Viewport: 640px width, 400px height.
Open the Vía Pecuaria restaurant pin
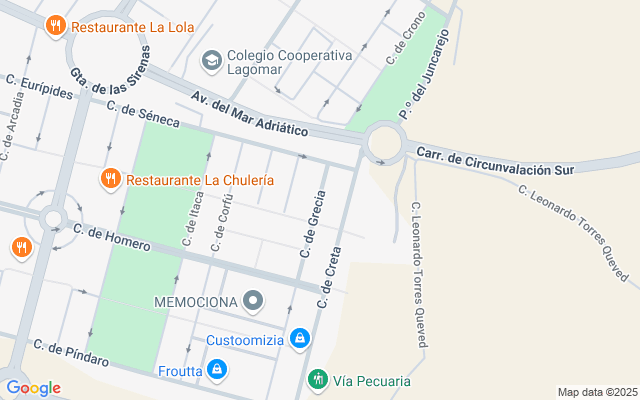point(318,380)
